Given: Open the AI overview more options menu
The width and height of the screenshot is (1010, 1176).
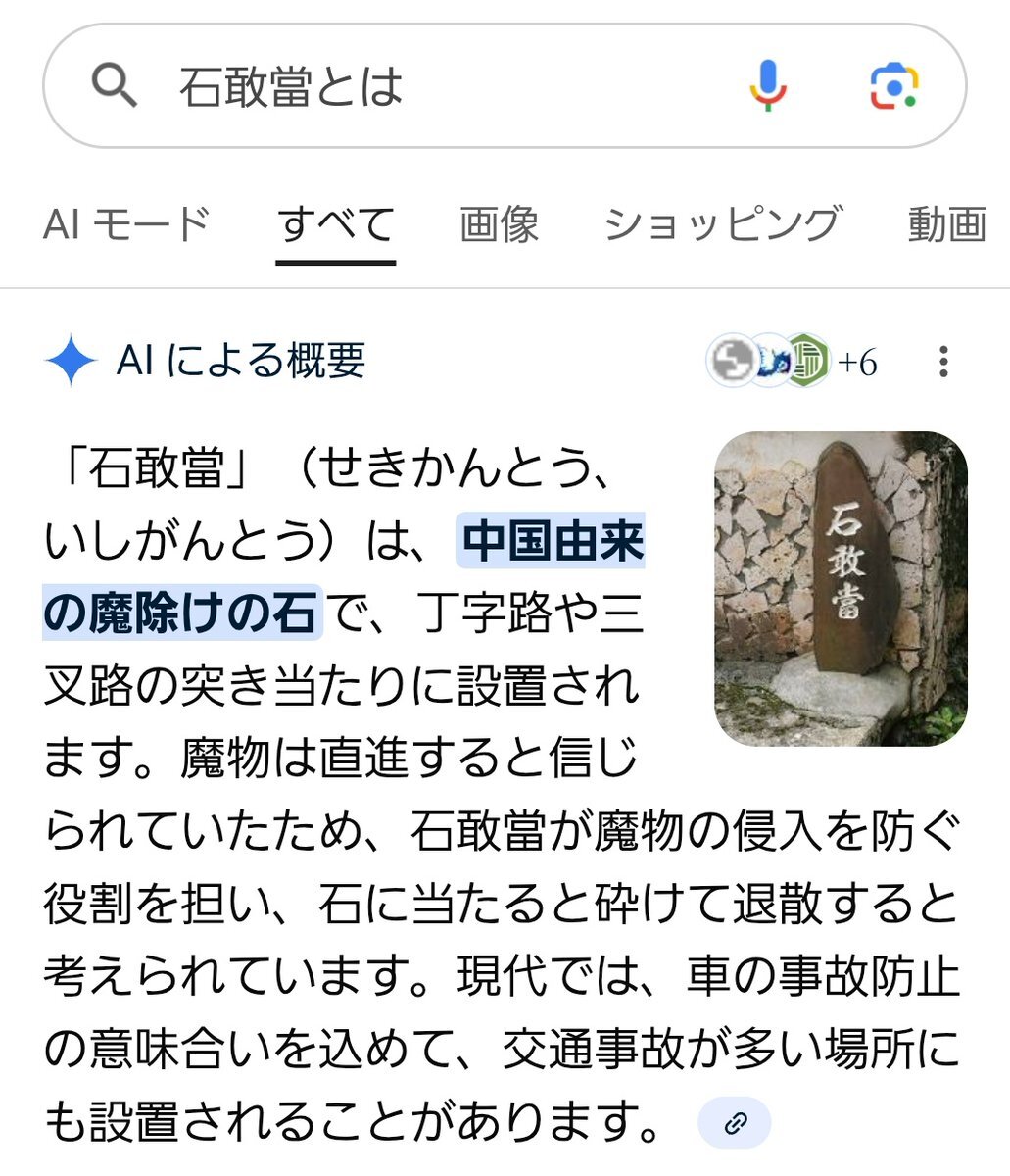Looking at the screenshot, I should [x=943, y=362].
